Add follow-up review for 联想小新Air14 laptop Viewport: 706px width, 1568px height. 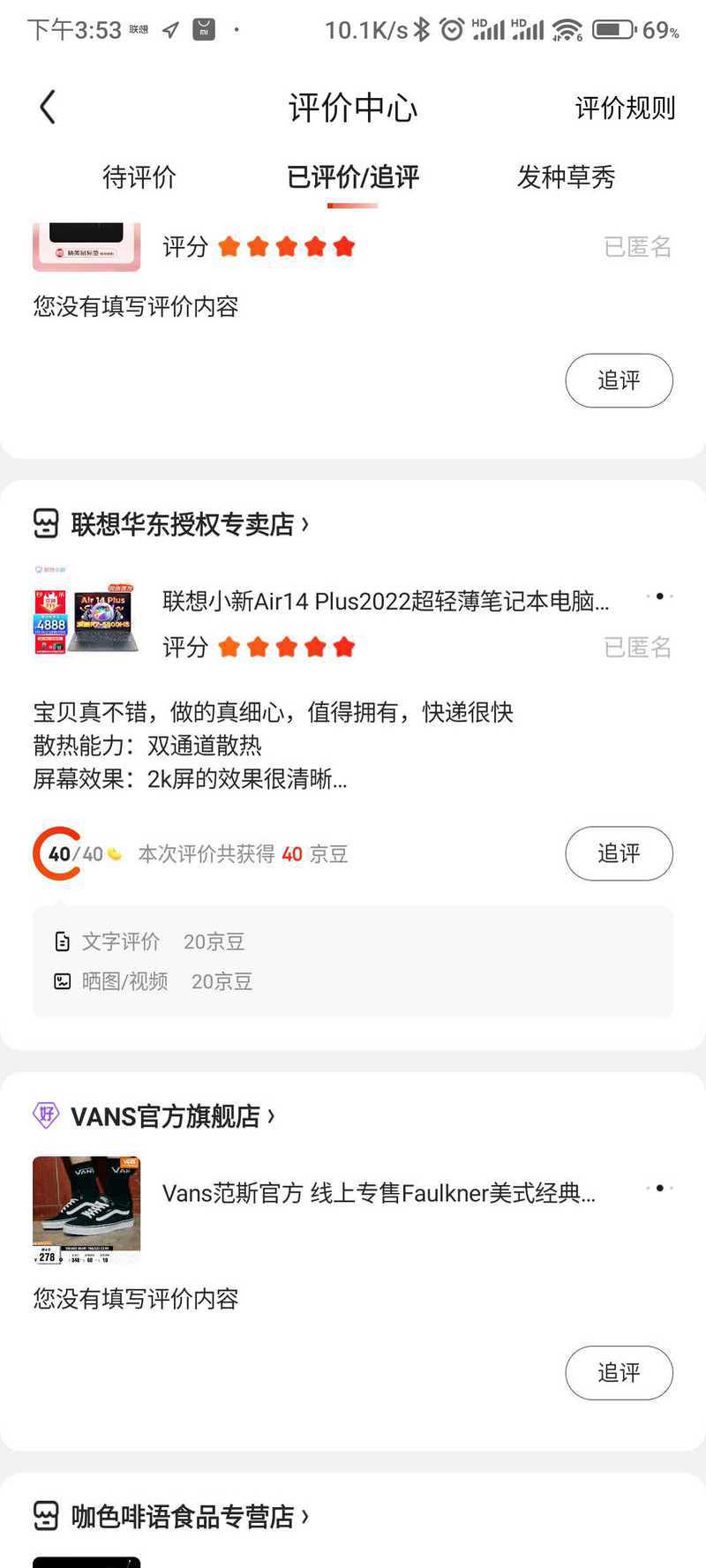tap(619, 853)
